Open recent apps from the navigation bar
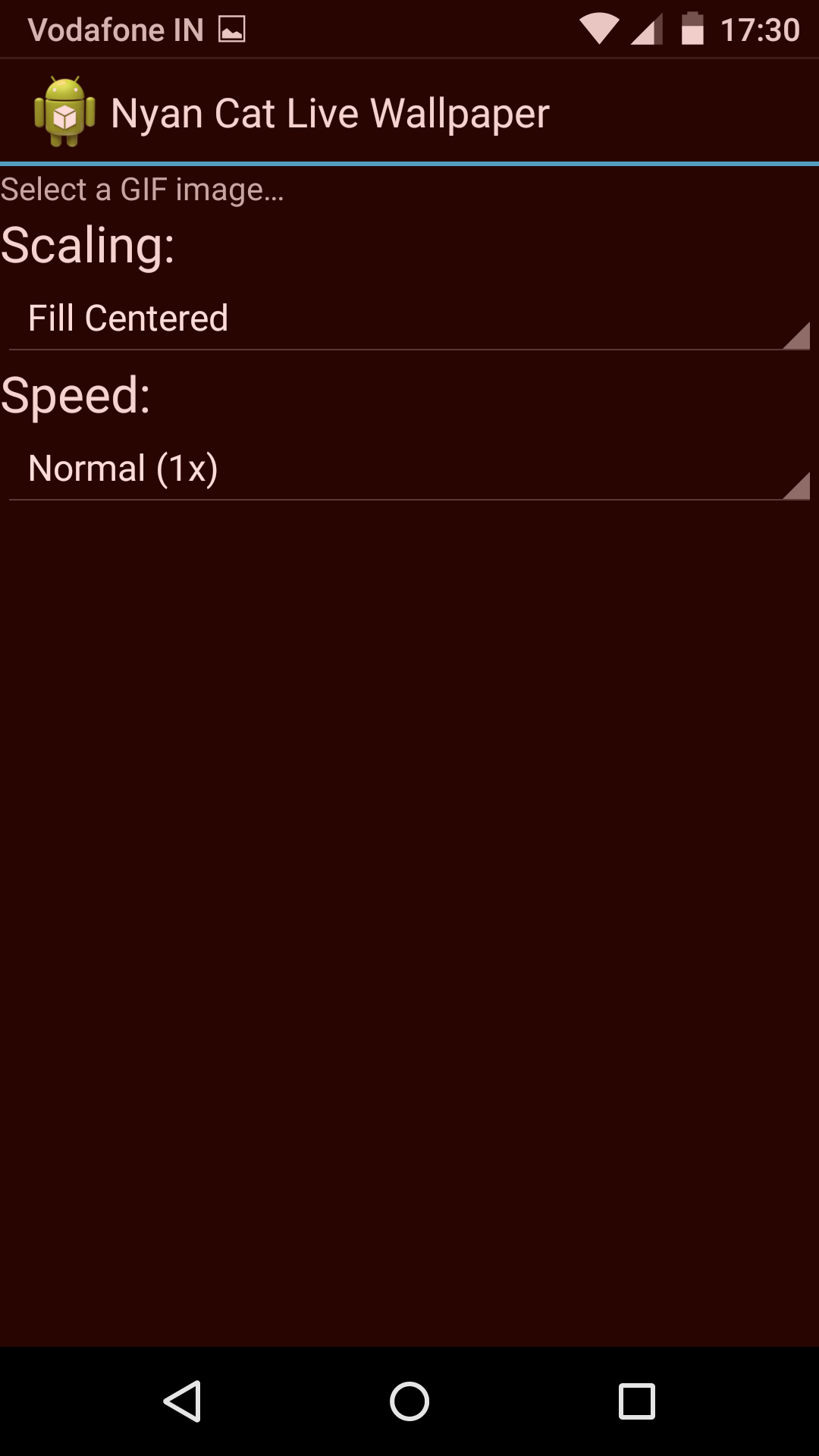The width and height of the screenshot is (819, 1456). coord(636,1401)
